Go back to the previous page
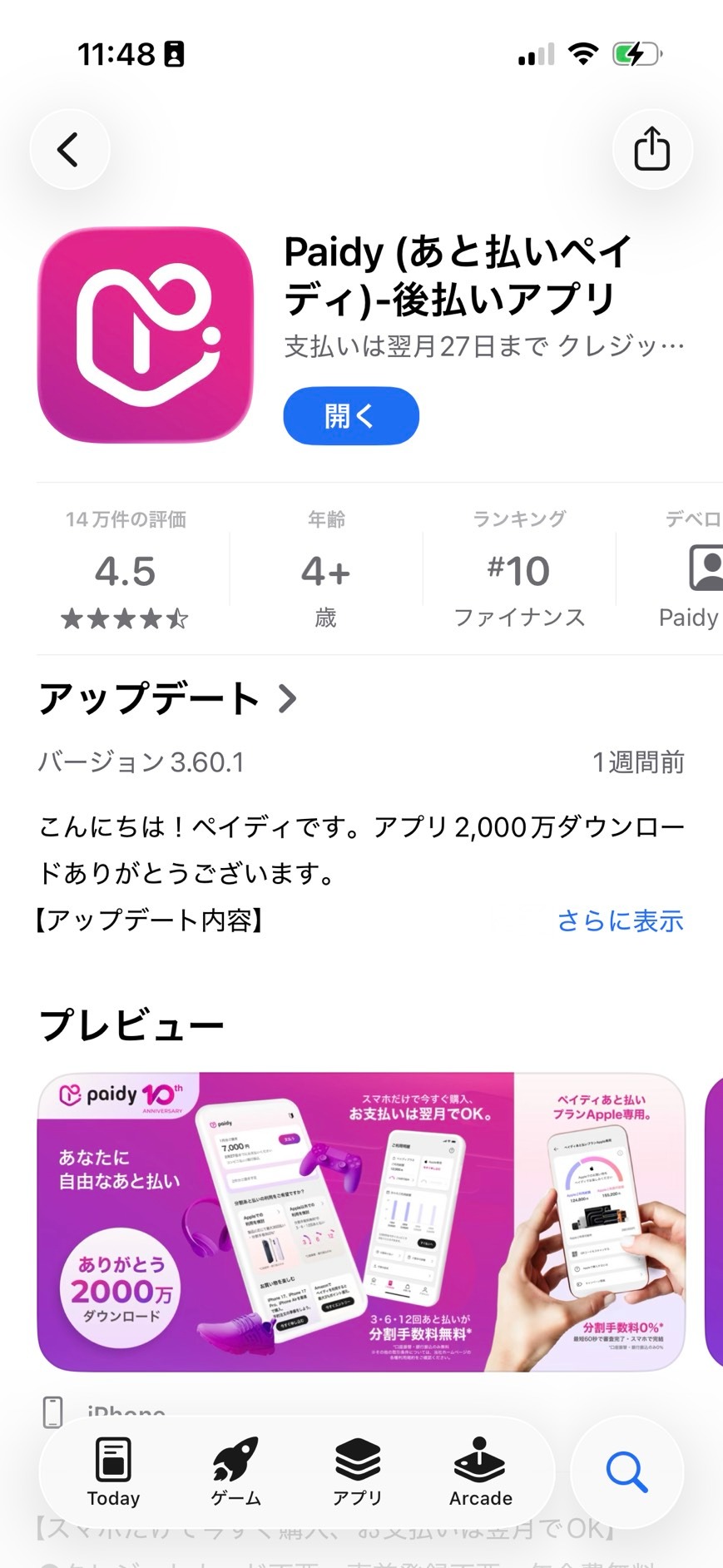The image size is (723, 1568). [69, 150]
